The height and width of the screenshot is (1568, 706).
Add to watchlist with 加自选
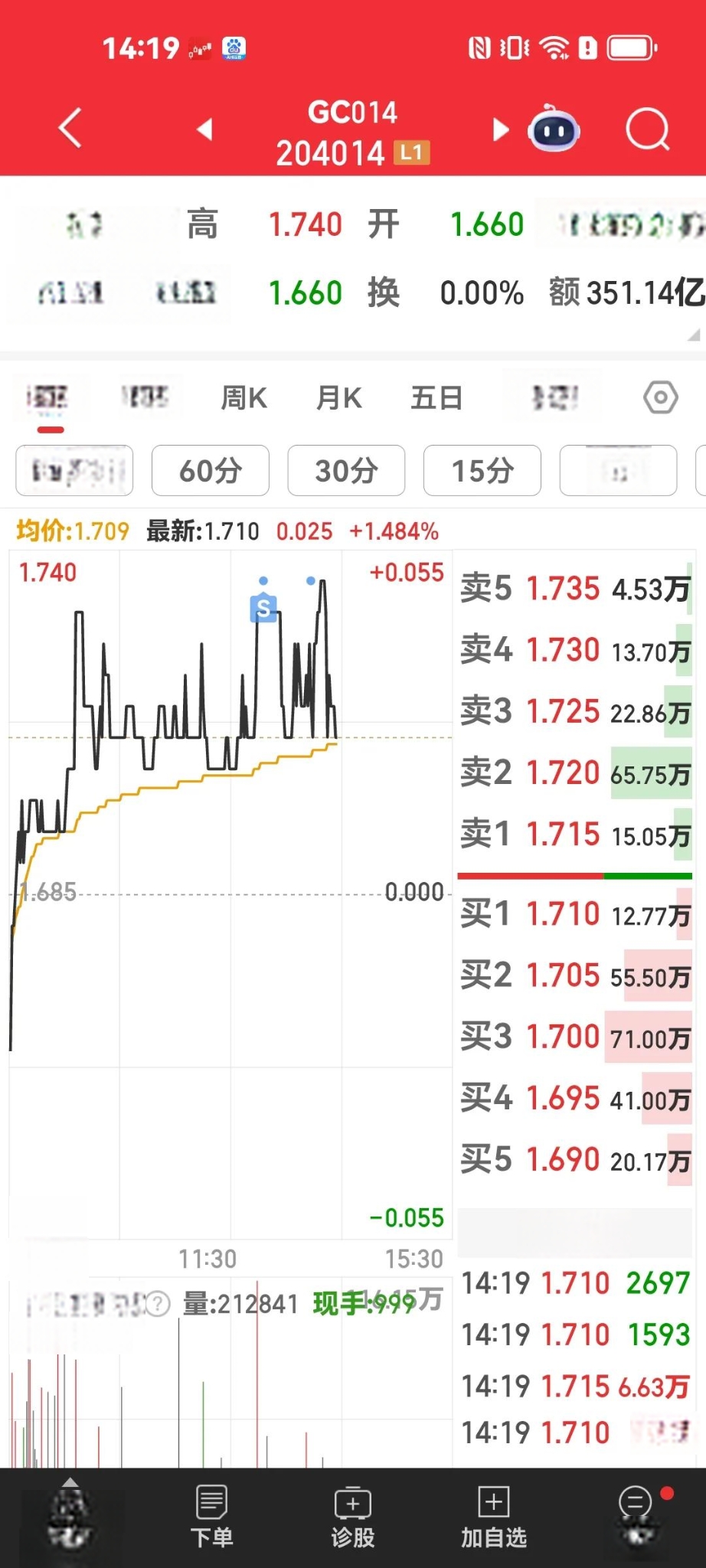[493, 1517]
